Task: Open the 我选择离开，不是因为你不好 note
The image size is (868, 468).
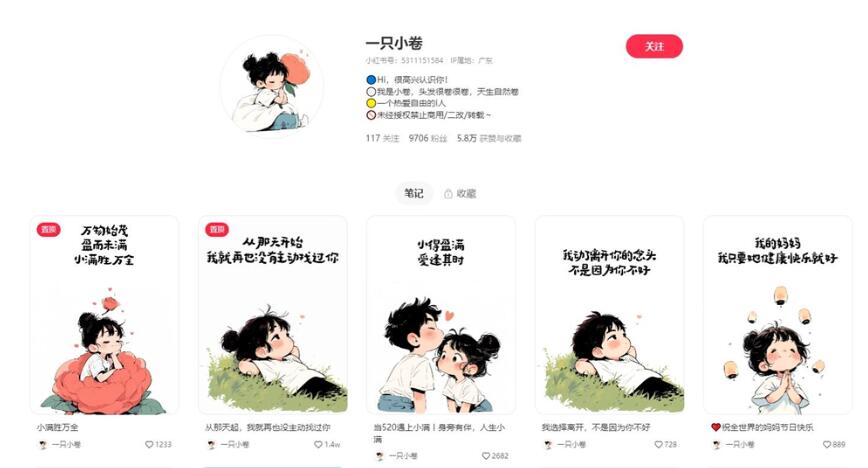Action: [609, 315]
